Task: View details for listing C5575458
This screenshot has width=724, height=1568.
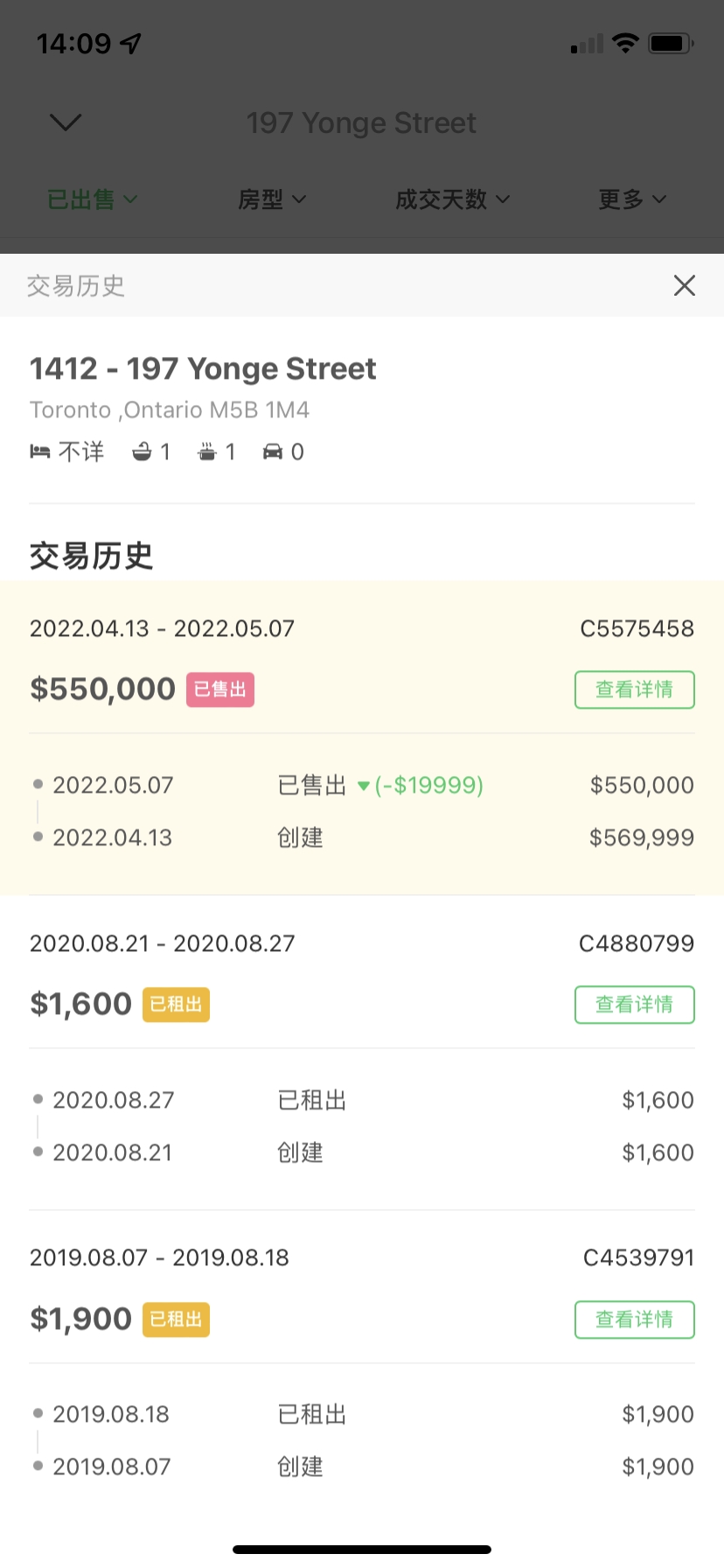Action: click(x=634, y=689)
